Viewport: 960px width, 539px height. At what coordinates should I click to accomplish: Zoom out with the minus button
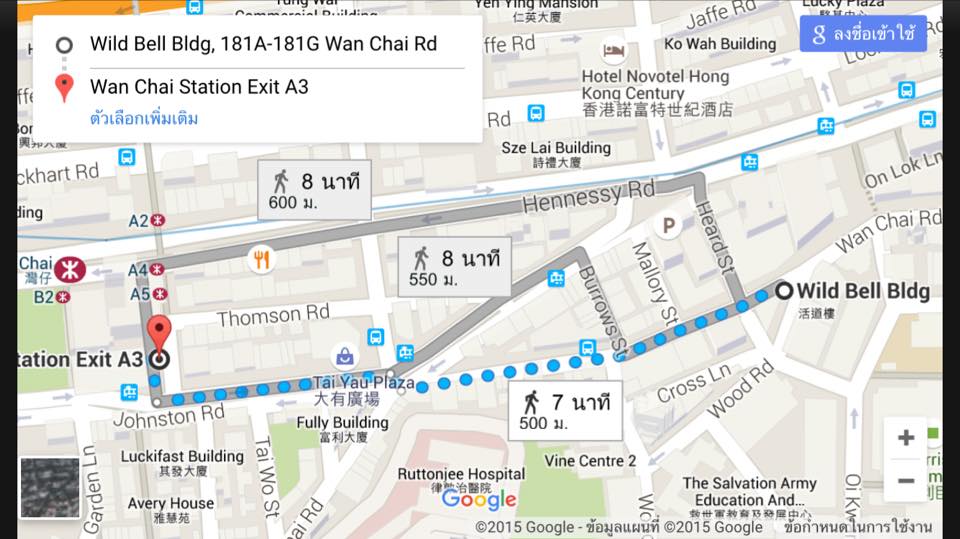tap(906, 480)
